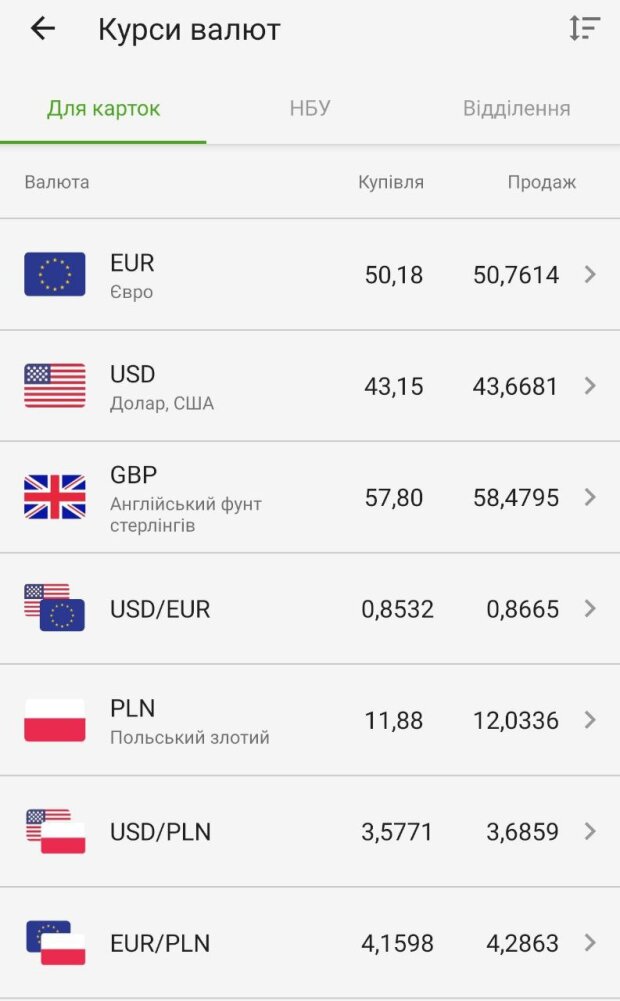View GBP pound sterling rate details
620x1001 pixels.
pos(310,497)
